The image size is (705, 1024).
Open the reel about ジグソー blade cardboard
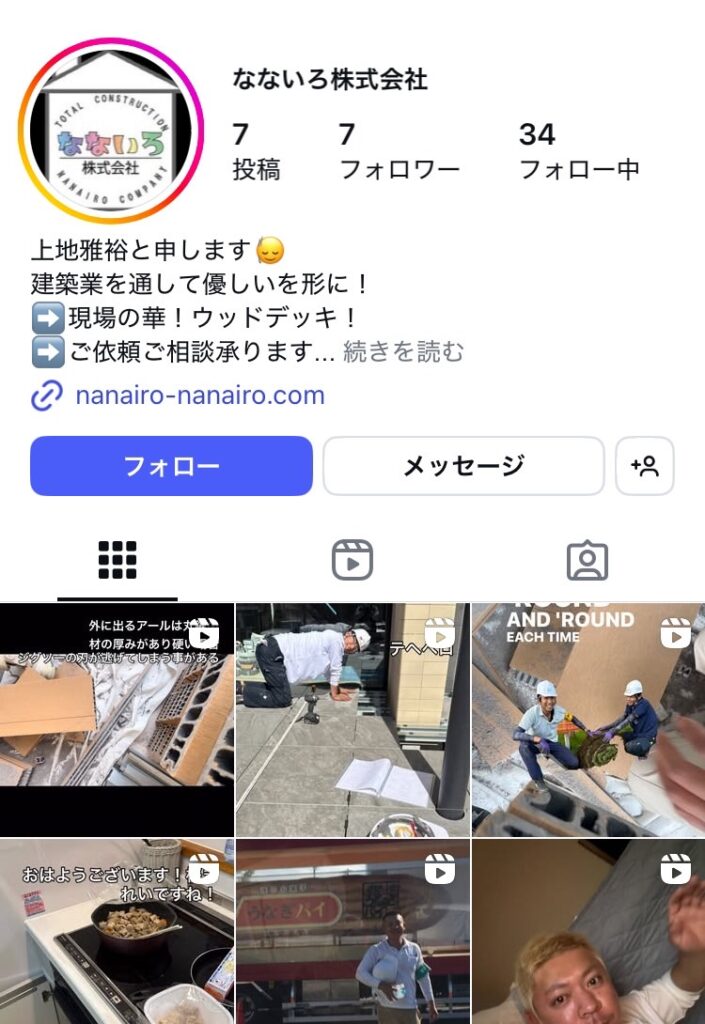click(117, 720)
